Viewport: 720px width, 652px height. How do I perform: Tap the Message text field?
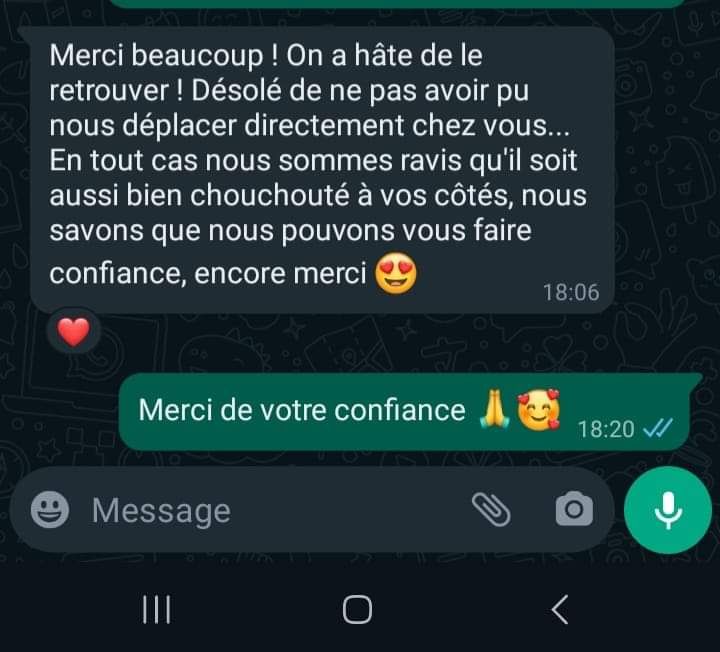click(270, 511)
